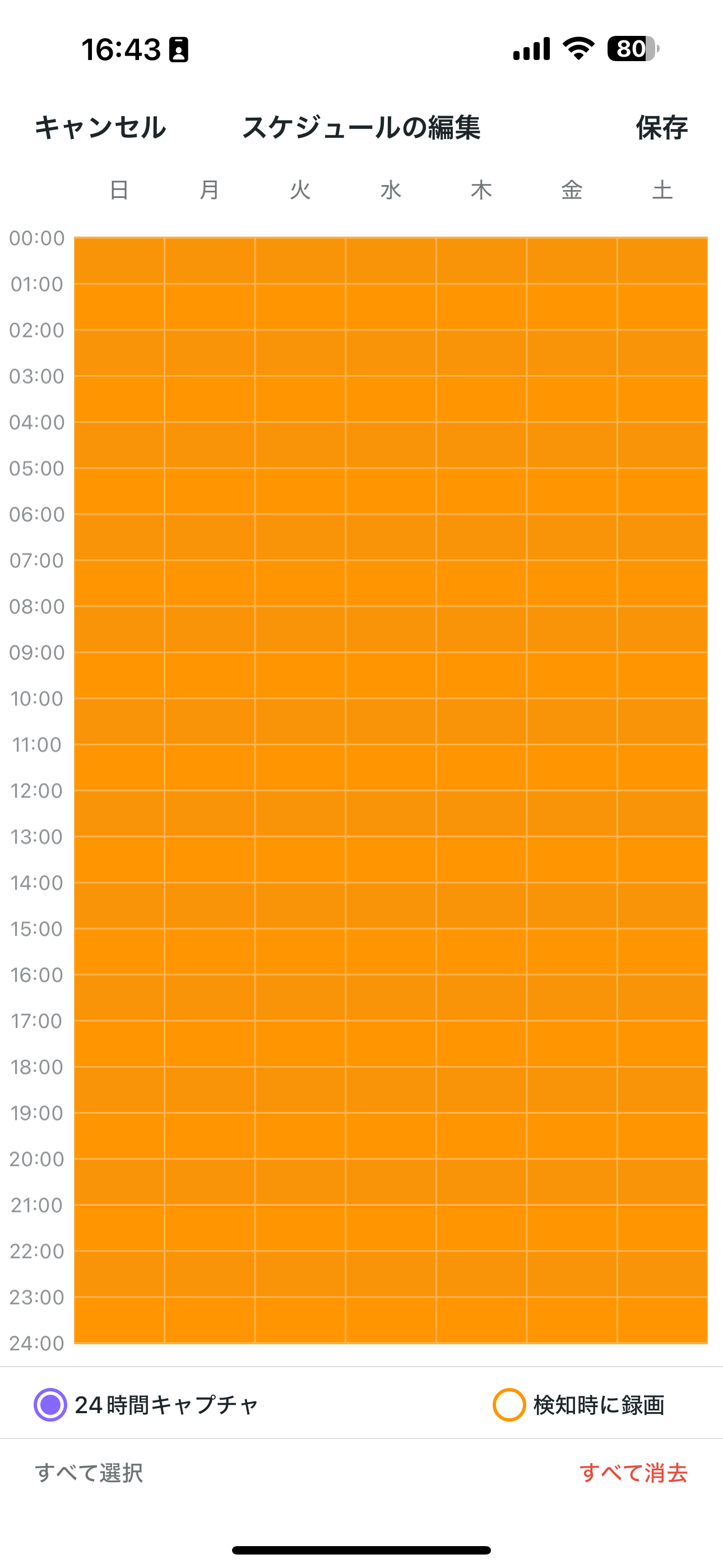Tap the Sunday (日) 00:00 schedule cell
The image size is (723, 1568).
click(119, 261)
